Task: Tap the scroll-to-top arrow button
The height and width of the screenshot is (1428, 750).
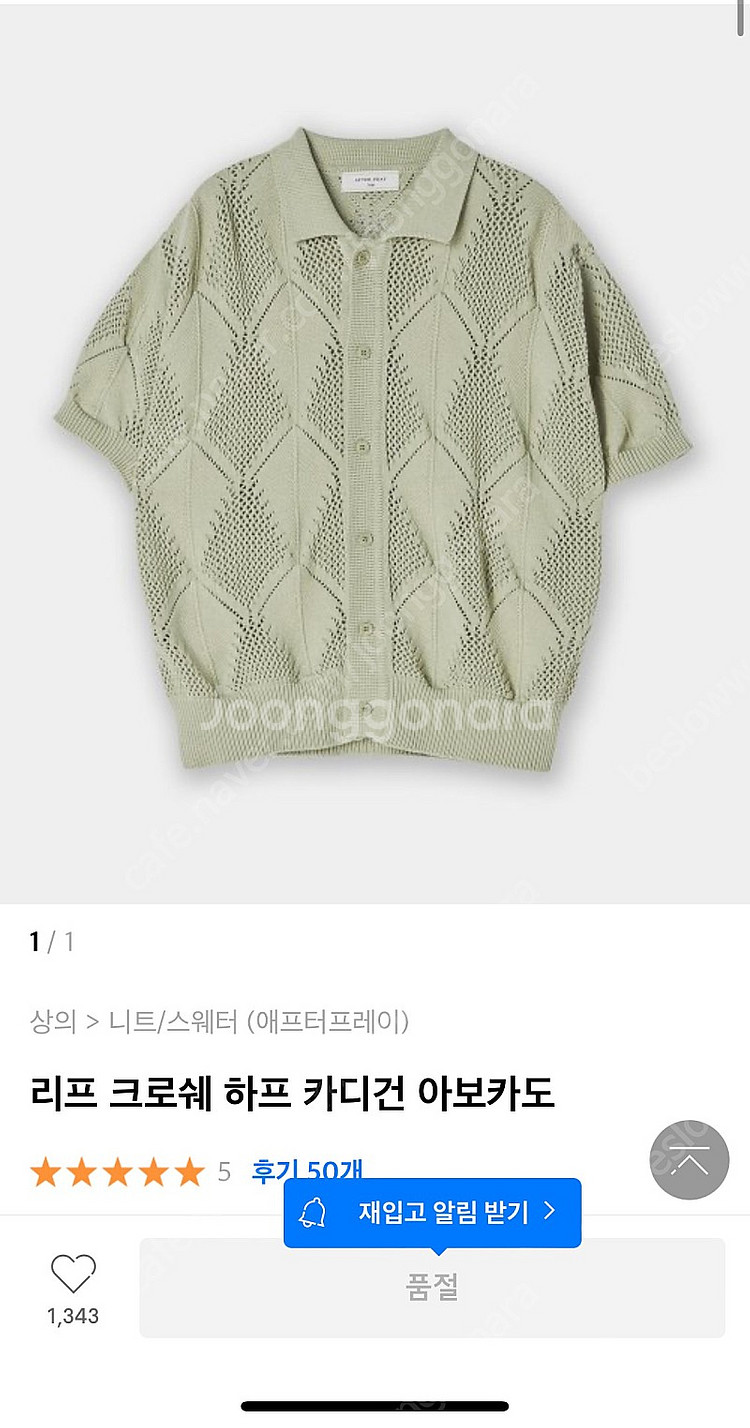Action: (x=689, y=1161)
